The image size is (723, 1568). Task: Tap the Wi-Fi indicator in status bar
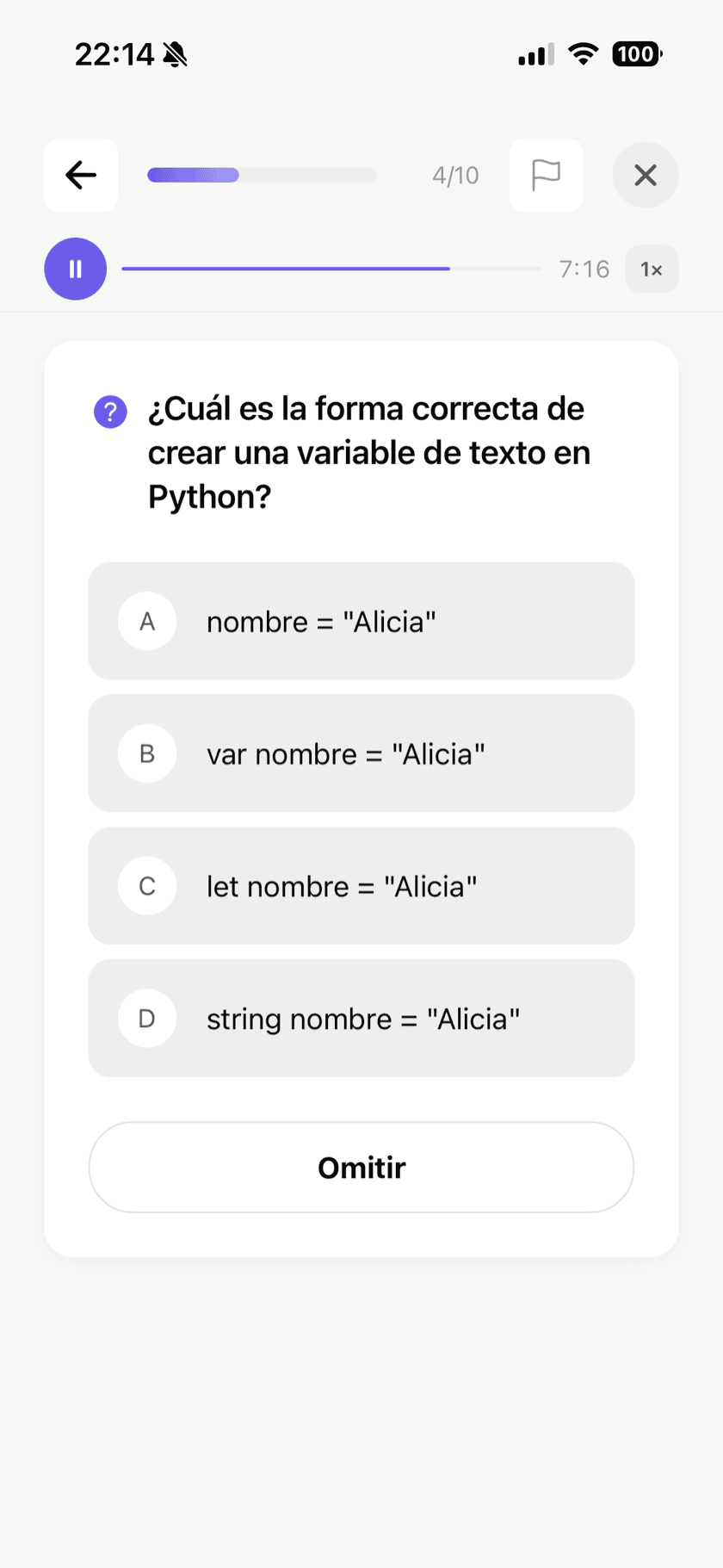point(583,53)
